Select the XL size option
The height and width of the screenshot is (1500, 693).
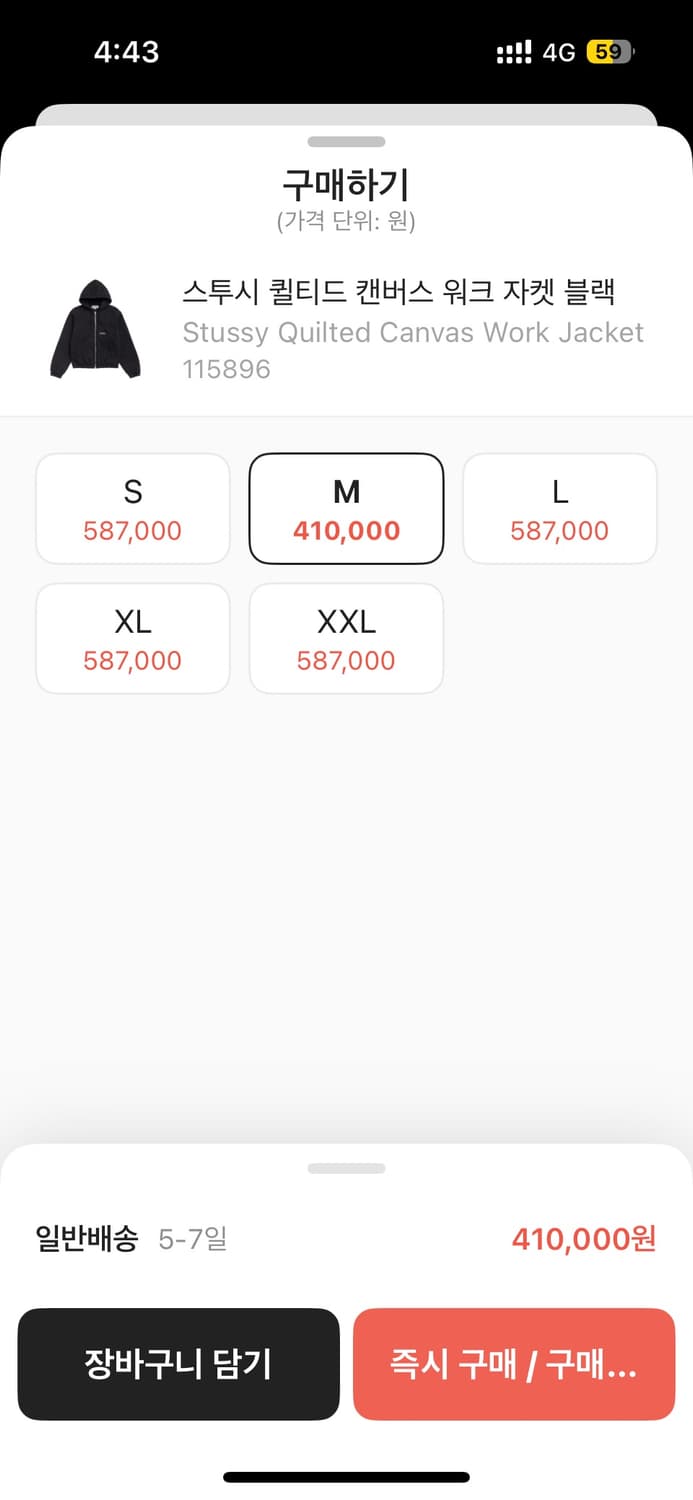(133, 639)
